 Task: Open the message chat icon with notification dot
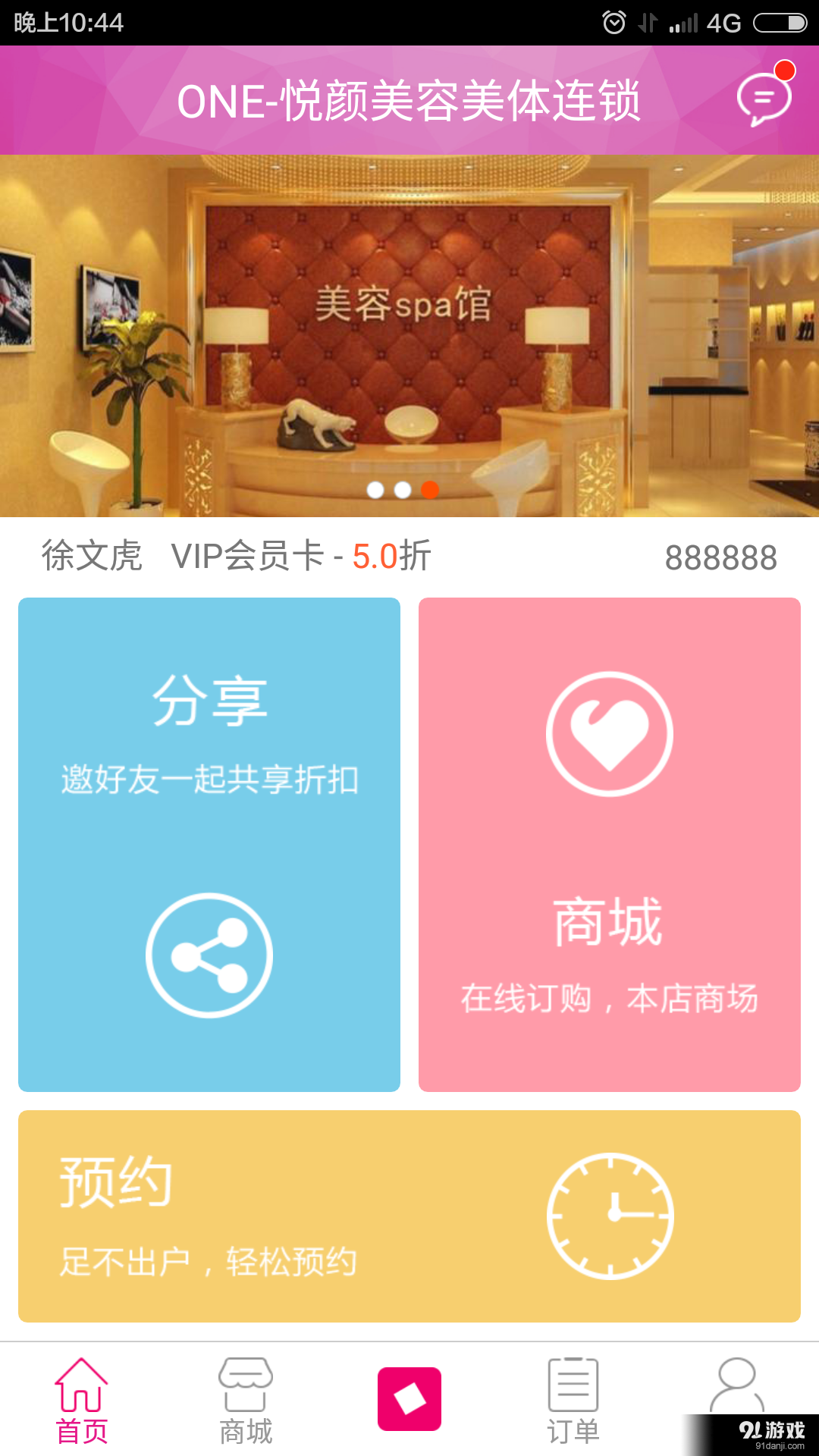tap(763, 100)
